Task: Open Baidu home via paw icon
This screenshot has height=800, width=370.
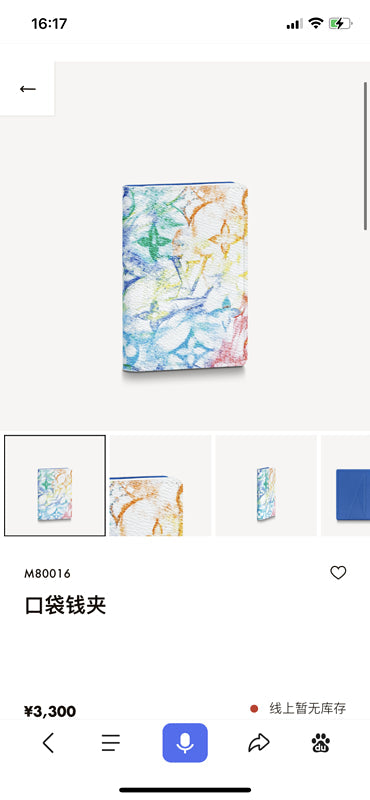Action: (x=321, y=743)
